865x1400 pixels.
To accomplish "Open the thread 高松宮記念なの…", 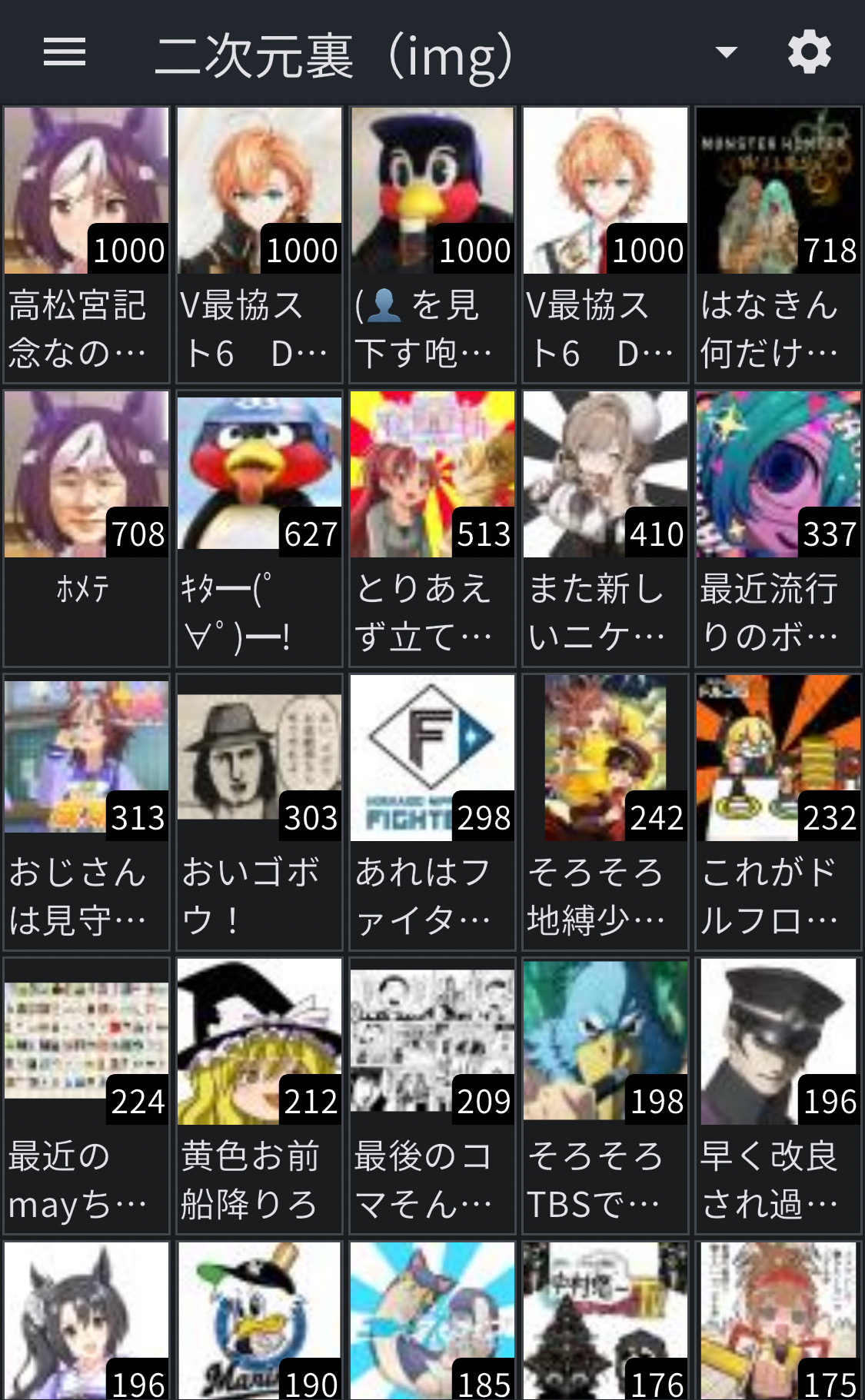I will tap(86, 244).
